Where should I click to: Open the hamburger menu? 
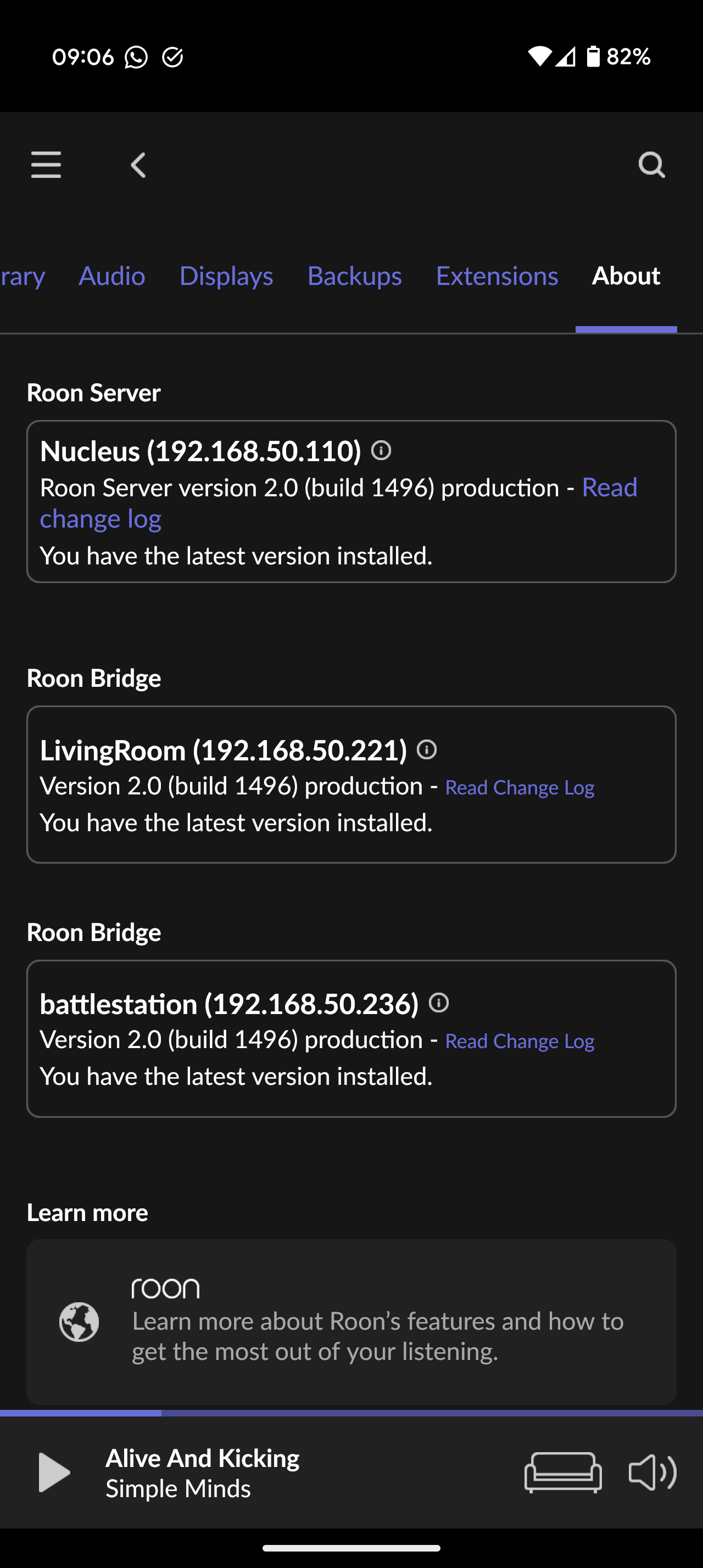[46, 165]
